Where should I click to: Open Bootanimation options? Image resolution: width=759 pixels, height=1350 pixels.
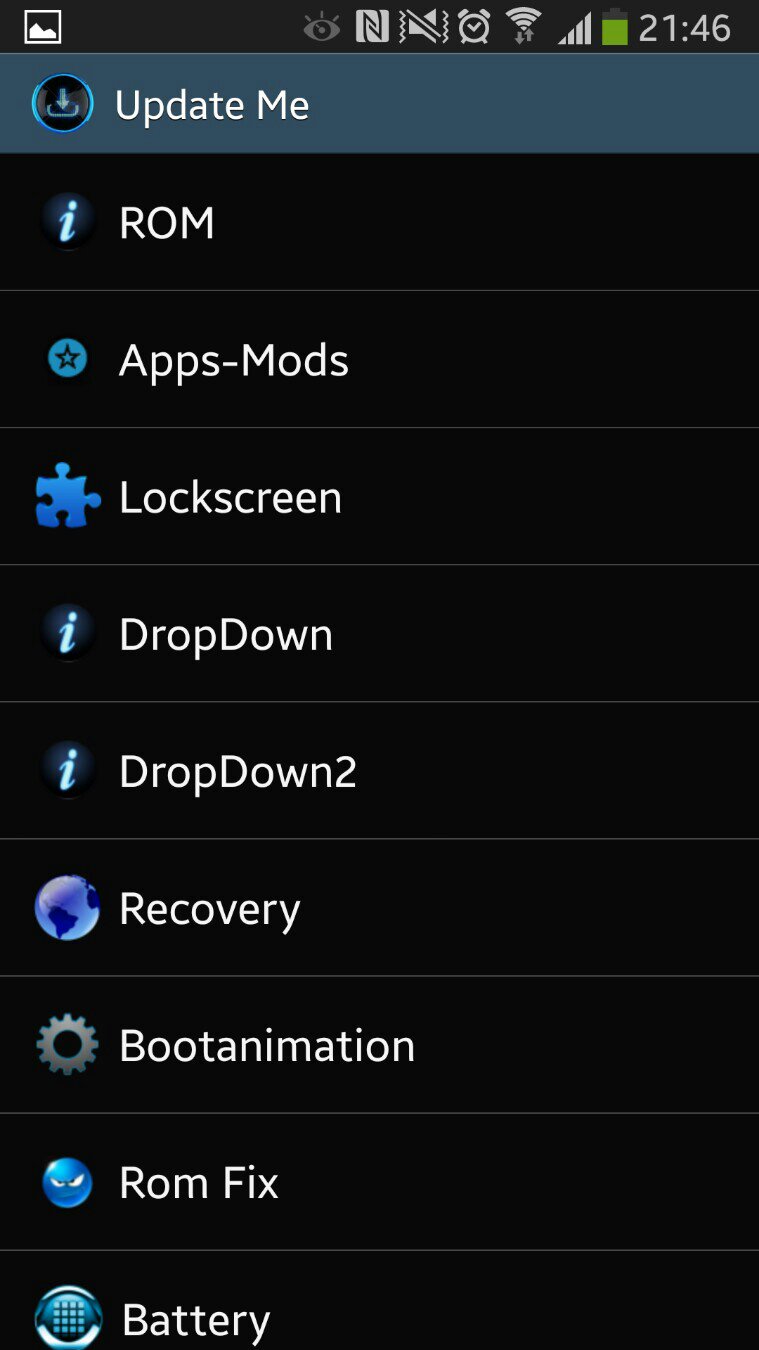(x=379, y=1044)
